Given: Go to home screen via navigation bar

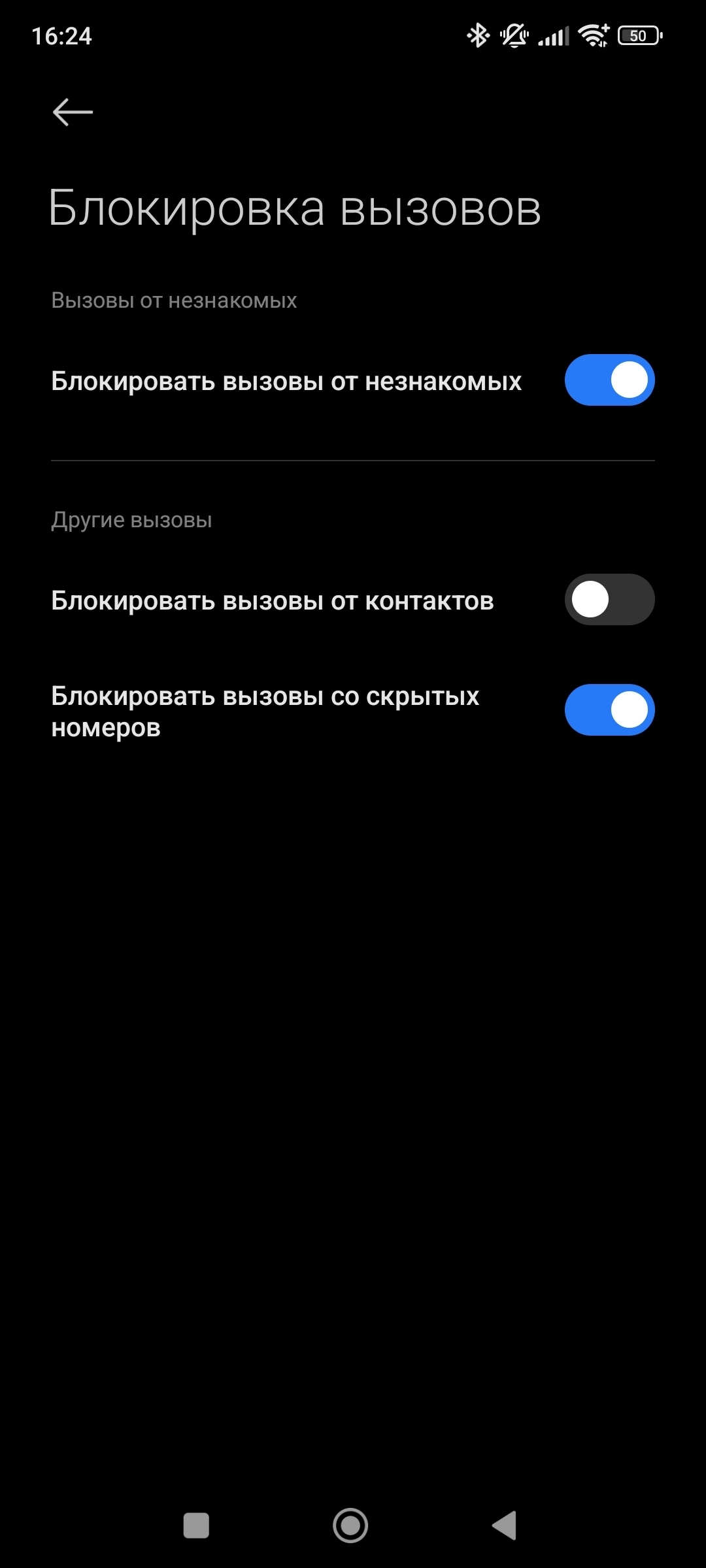Looking at the screenshot, I should pos(350,1526).
